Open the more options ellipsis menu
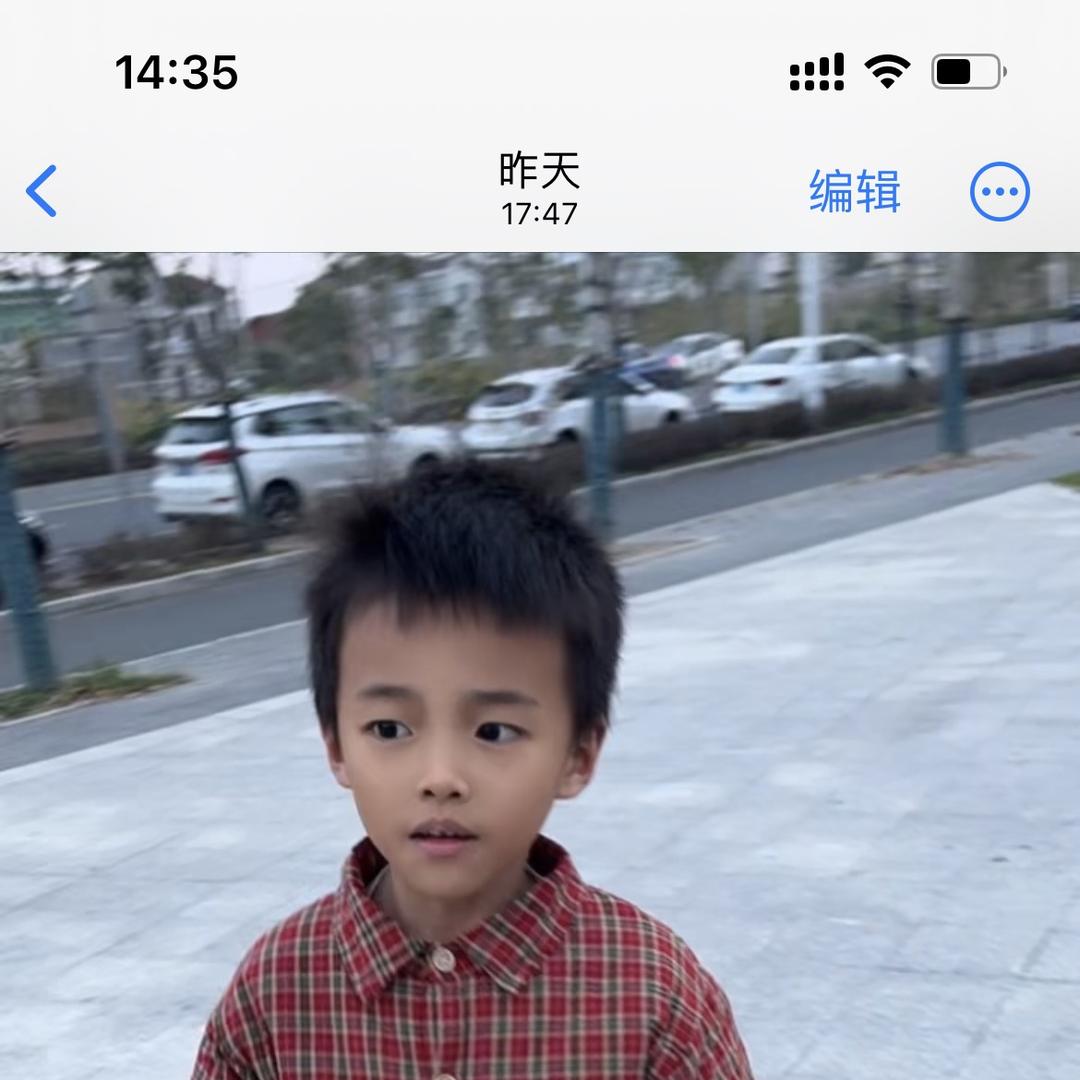The width and height of the screenshot is (1080, 1080). coord(999,191)
